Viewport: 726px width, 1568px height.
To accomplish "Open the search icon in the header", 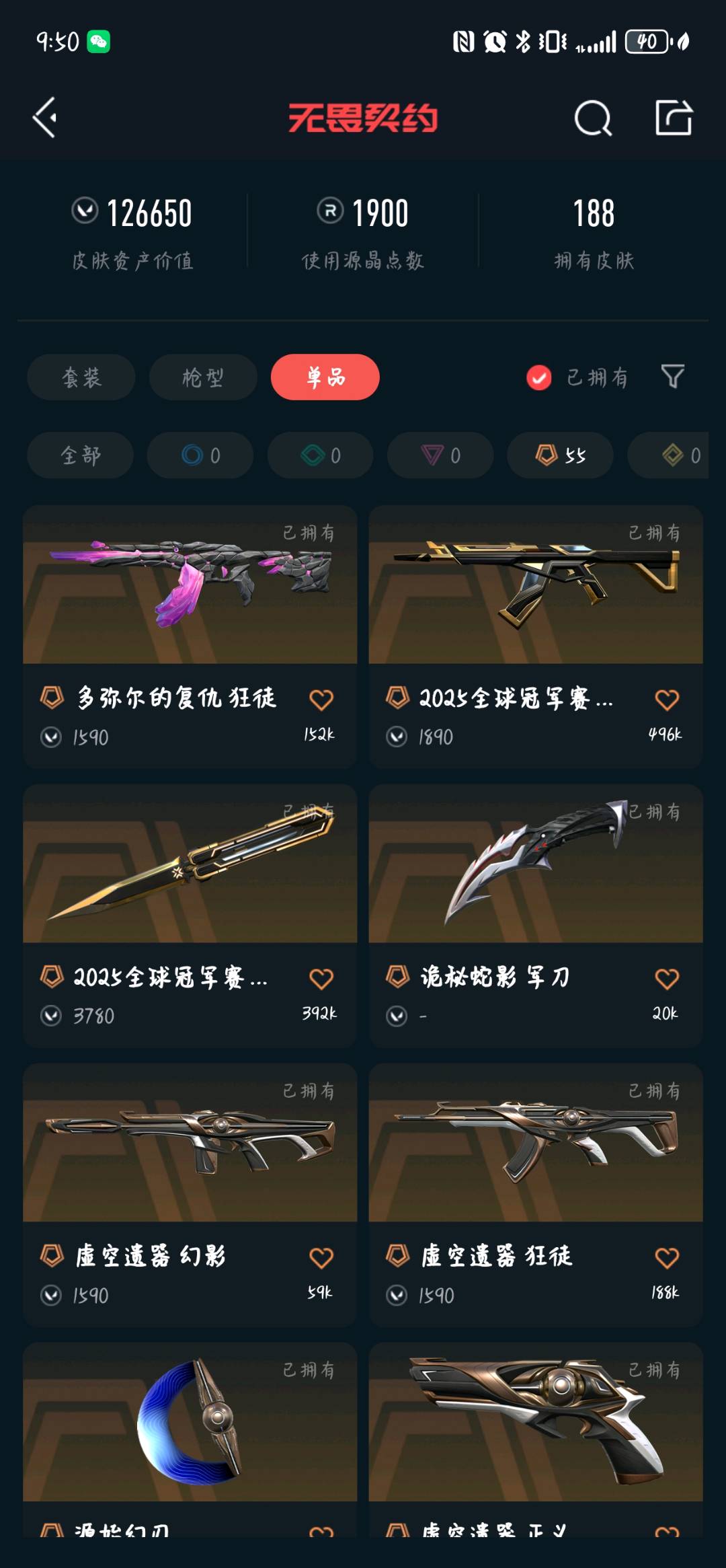I will [x=593, y=118].
